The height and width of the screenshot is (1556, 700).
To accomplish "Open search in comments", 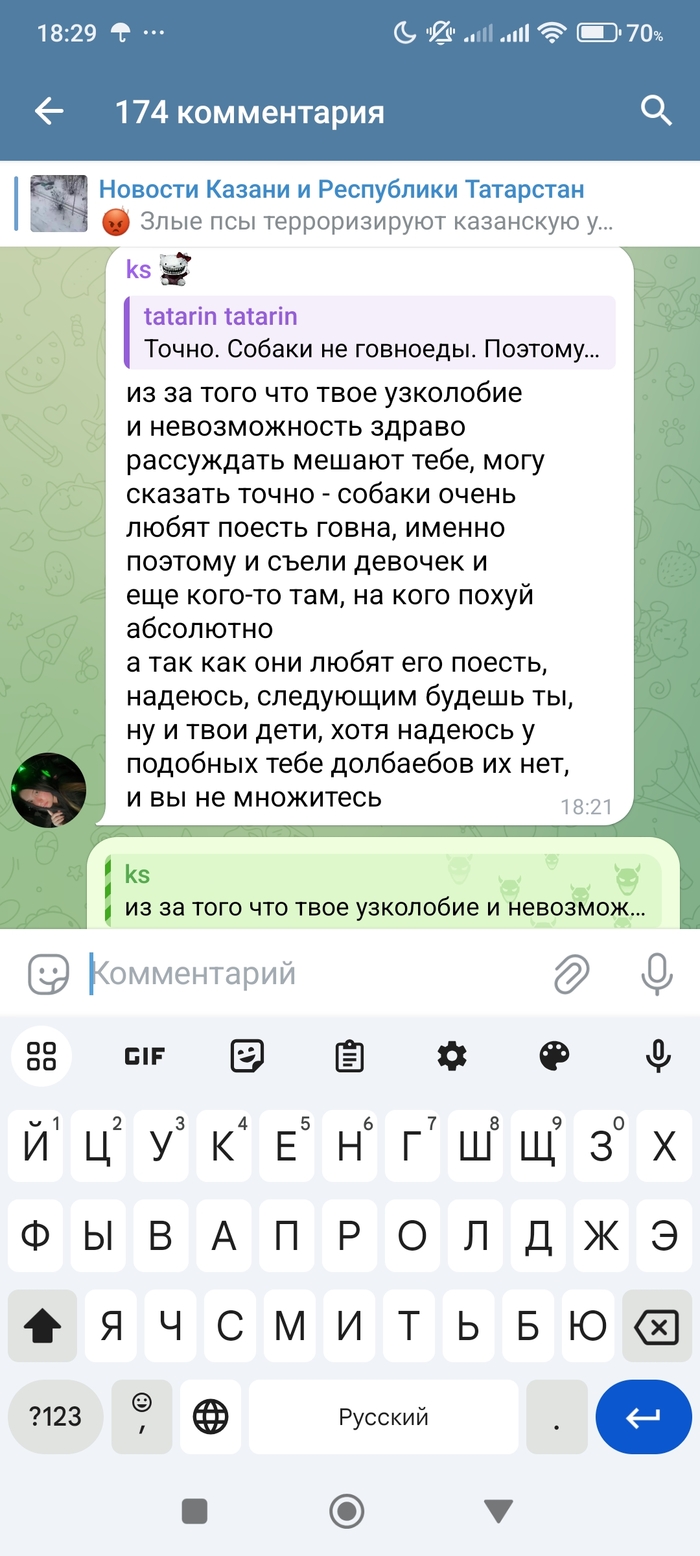I will 655,111.
